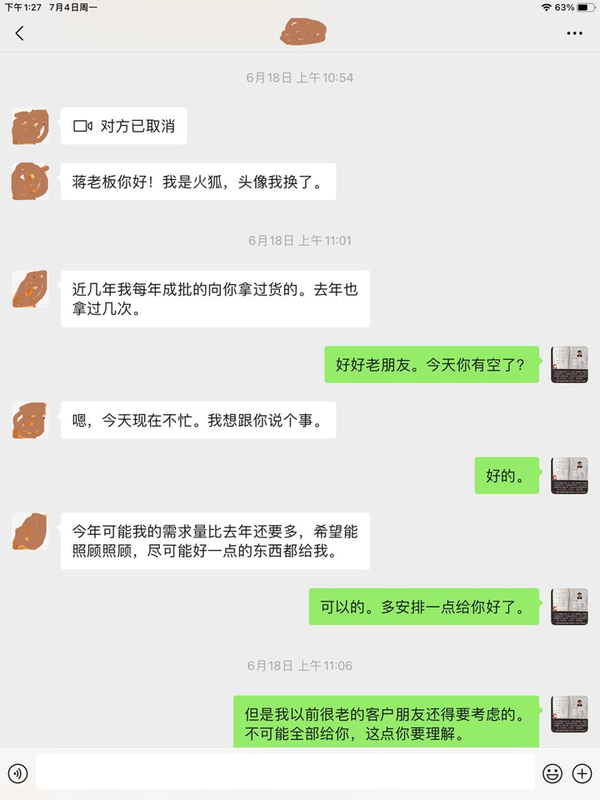This screenshot has height=800, width=600.
Task: Open my avatar beside 好好老朋友 message
Action: [569, 364]
